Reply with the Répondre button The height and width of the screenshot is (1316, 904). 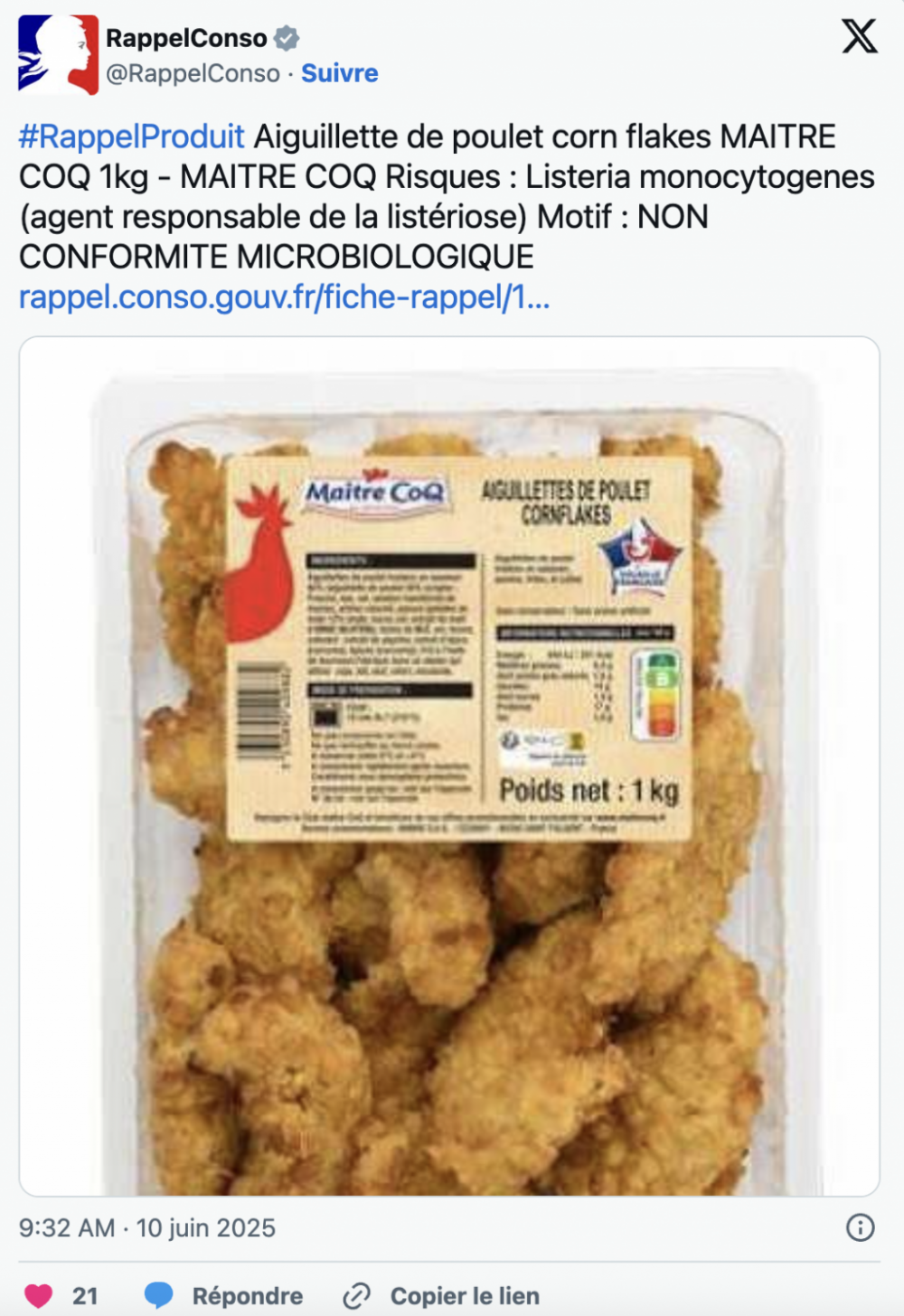point(225,1295)
